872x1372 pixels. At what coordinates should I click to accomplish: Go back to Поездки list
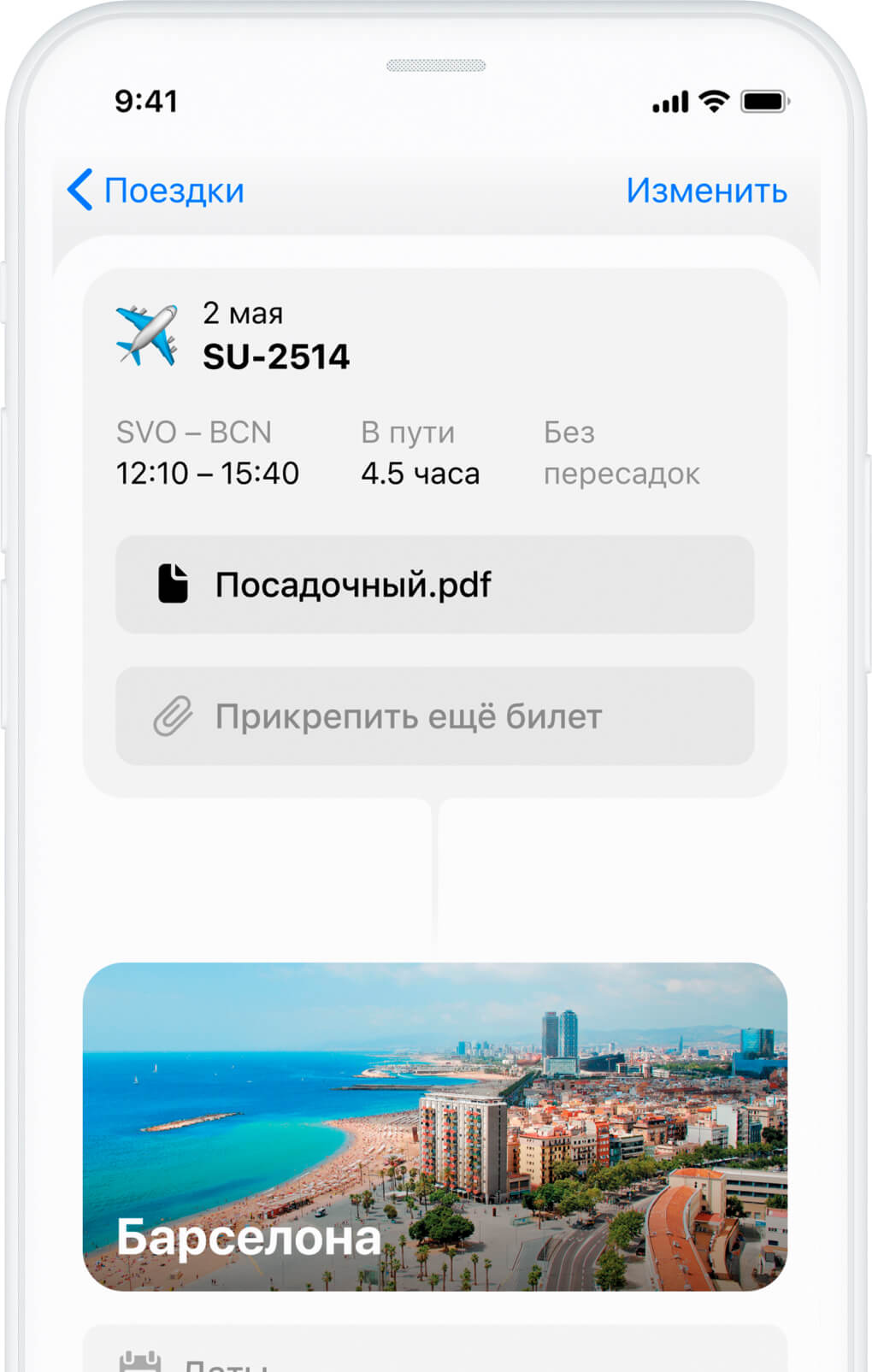point(156,190)
